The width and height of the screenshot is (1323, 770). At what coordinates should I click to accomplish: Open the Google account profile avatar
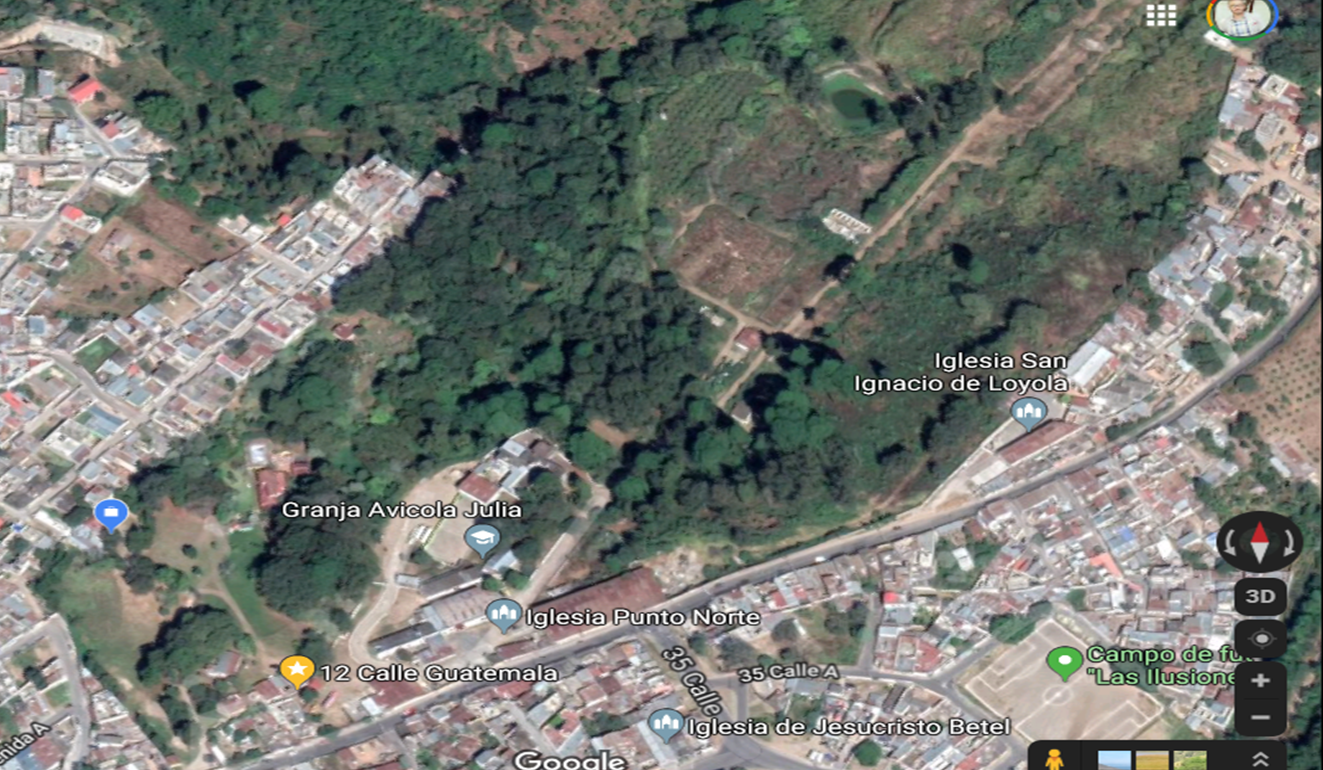pyautogui.click(x=1241, y=16)
